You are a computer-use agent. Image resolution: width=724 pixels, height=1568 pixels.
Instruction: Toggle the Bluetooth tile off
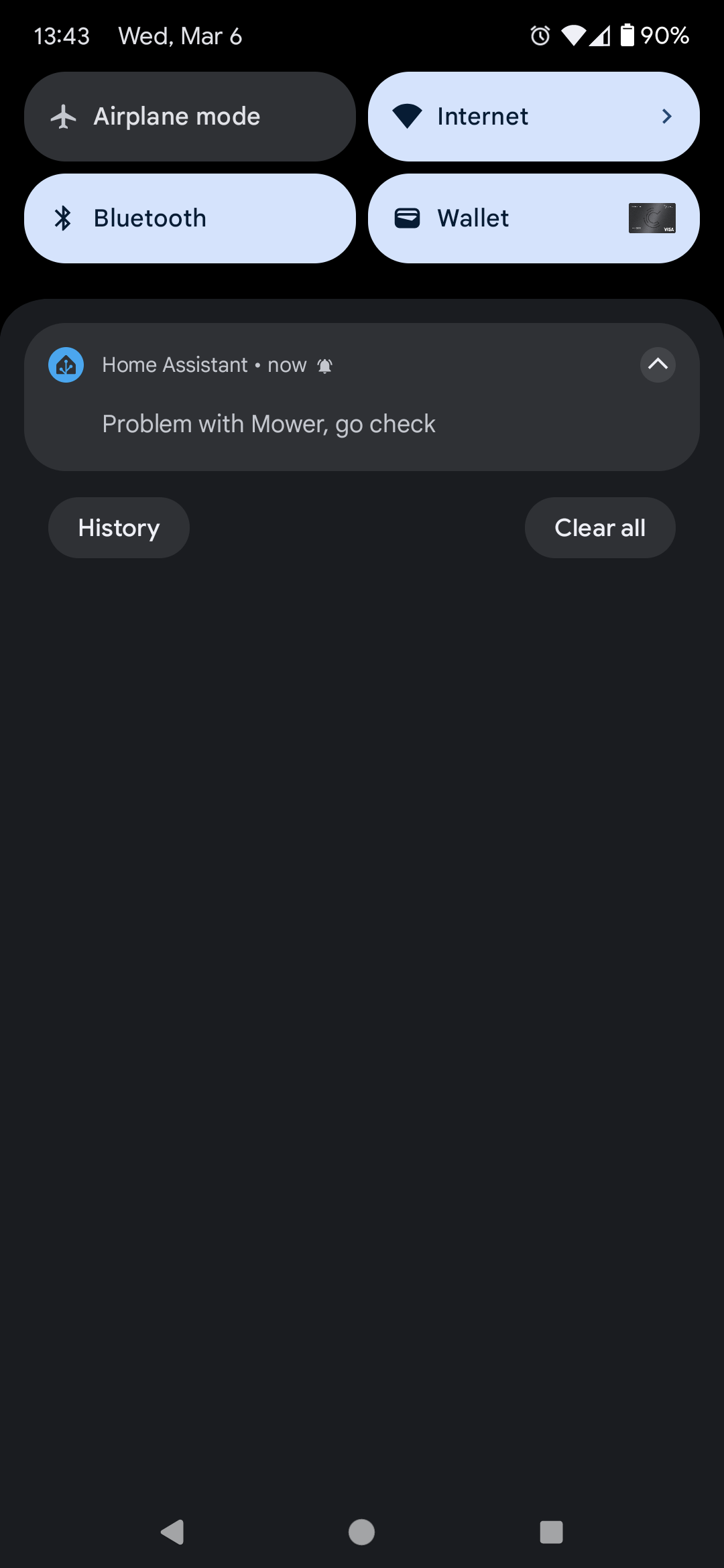coord(190,218)
